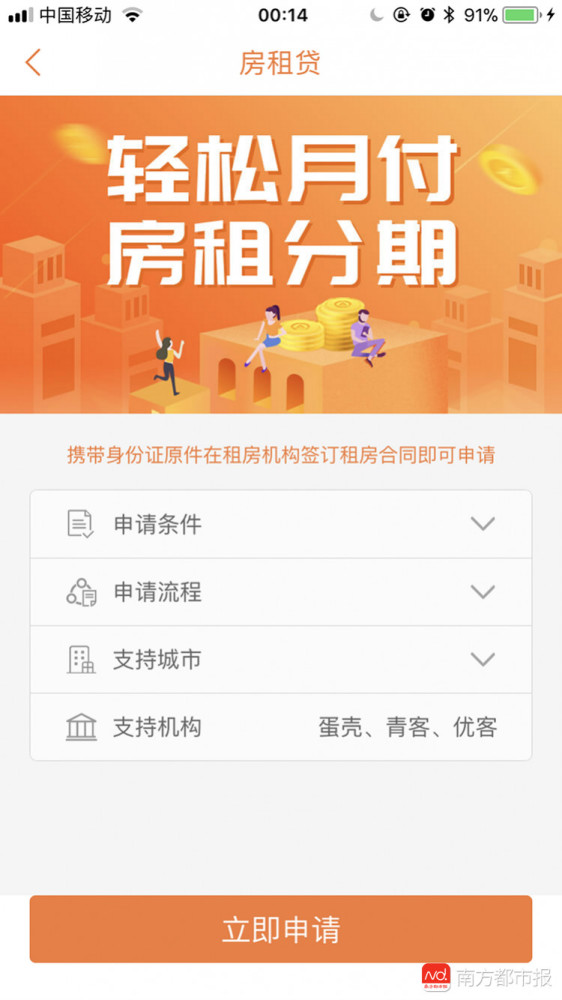
Task: Tap the 立即申请 button
Action: point(281,929)
